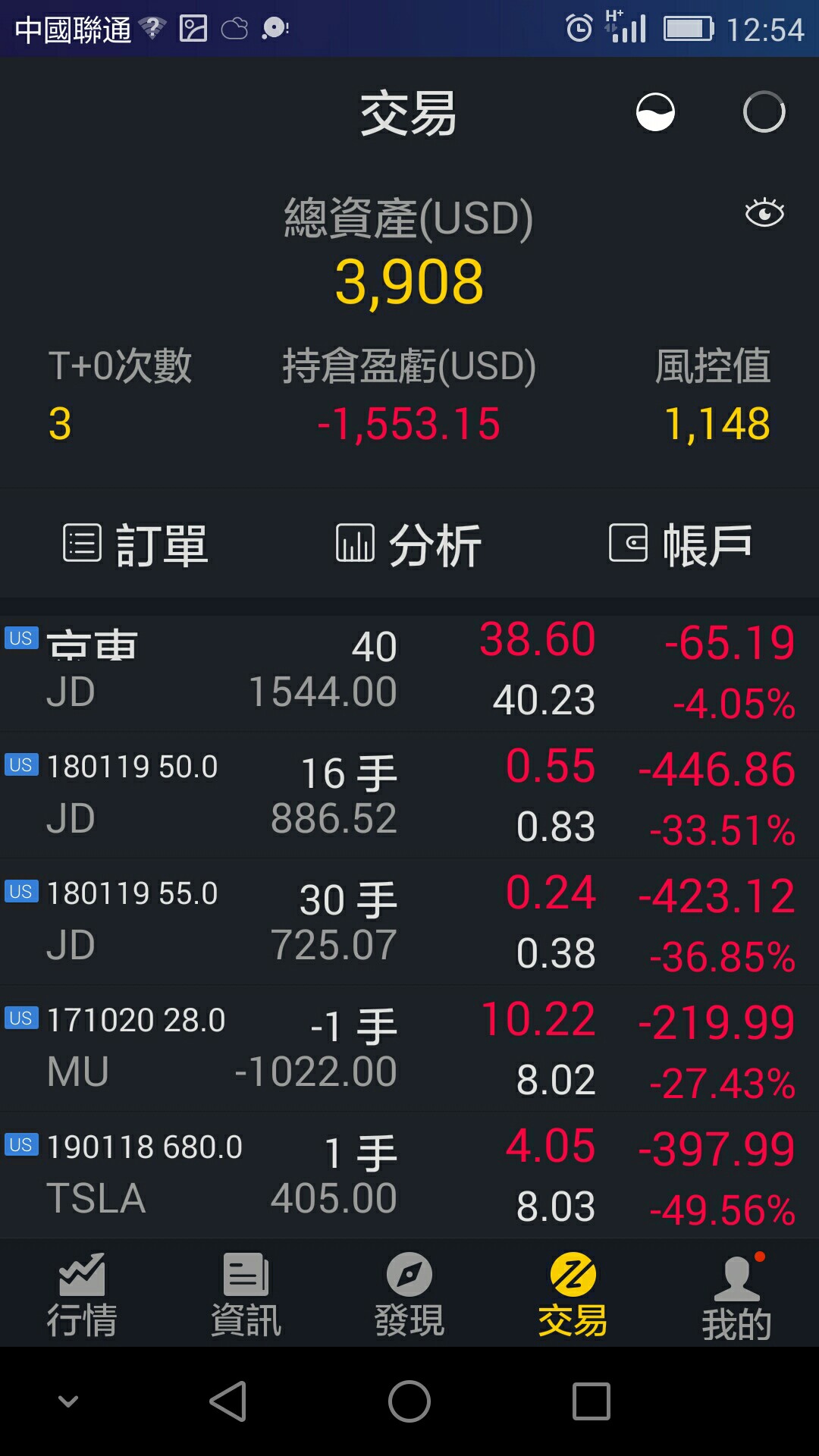Image resolution: width=819 pixels, height=1456 pixels.
Task: Tap the system home button
Action: pyautogui.click(x=409, y=1401)
